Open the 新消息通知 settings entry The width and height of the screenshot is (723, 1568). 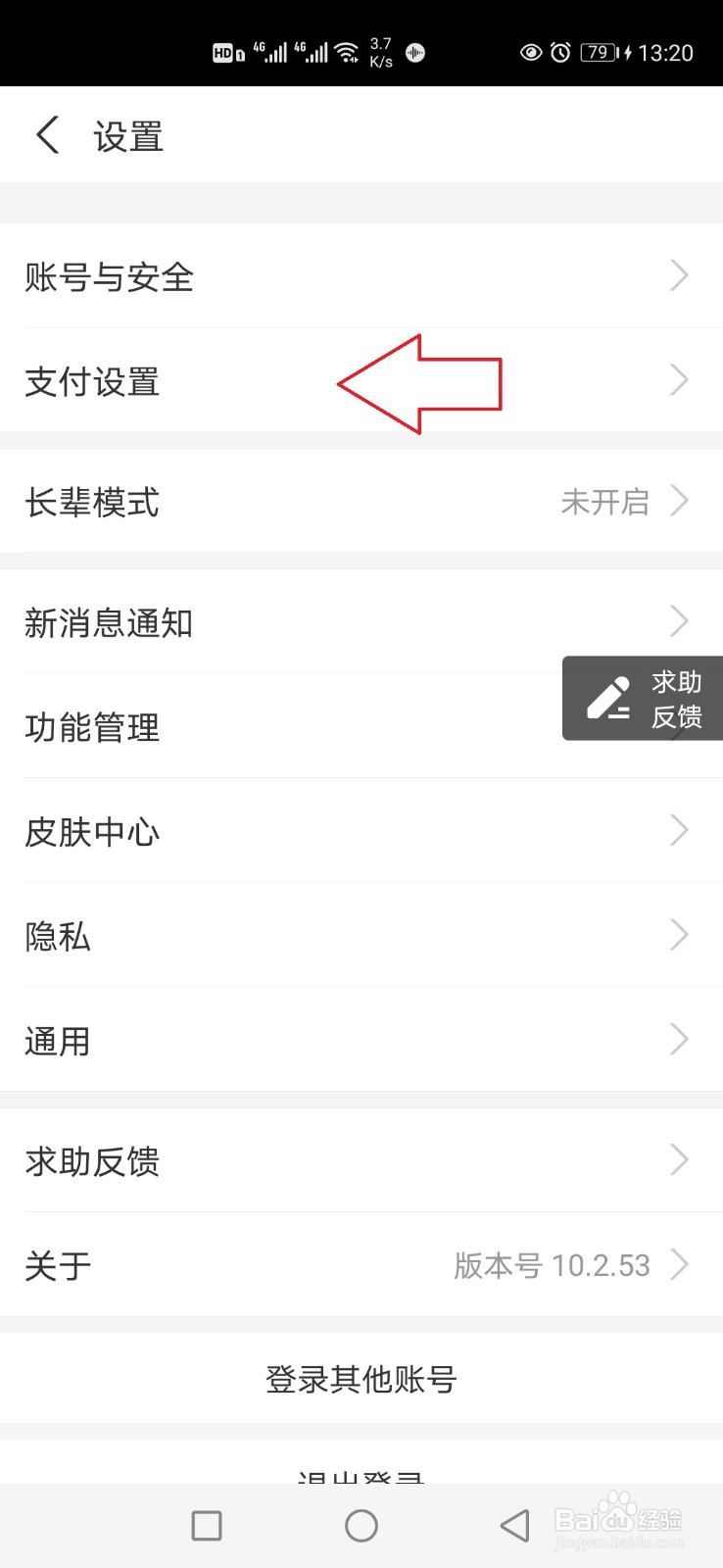361,622
